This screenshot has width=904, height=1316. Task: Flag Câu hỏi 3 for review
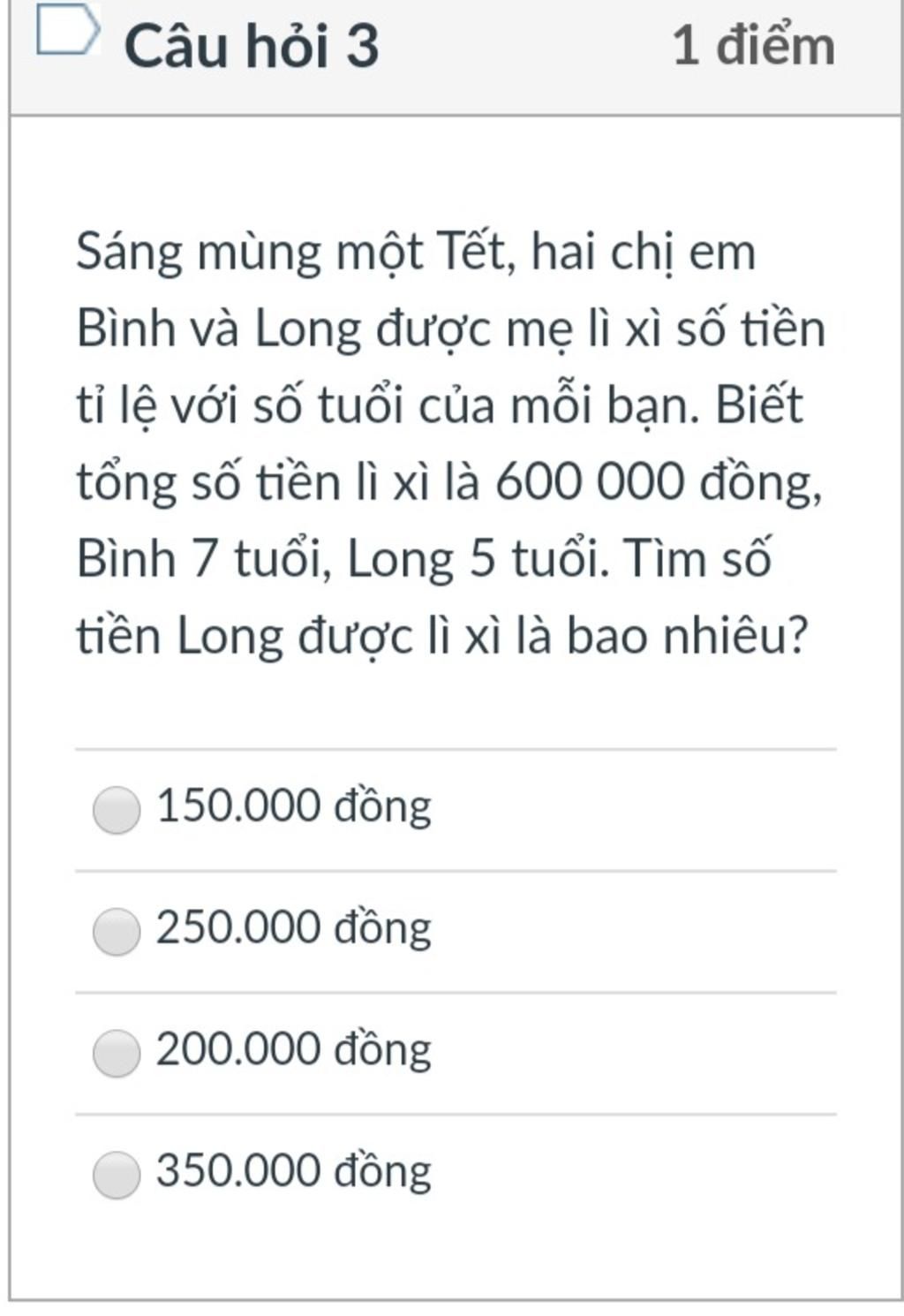click(67, 30)
